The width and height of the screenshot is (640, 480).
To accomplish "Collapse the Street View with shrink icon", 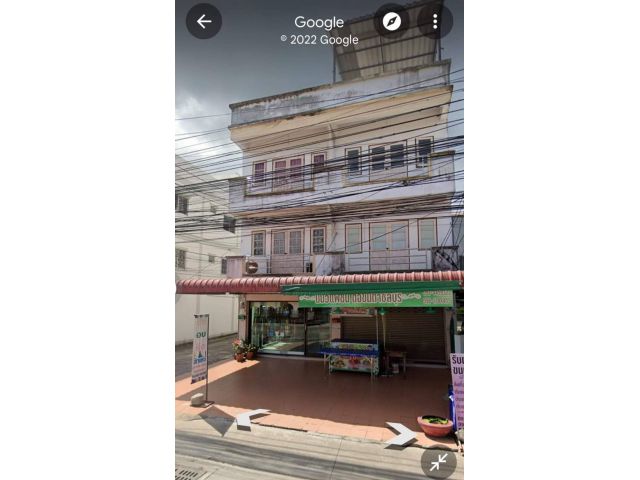I will 439,461.
